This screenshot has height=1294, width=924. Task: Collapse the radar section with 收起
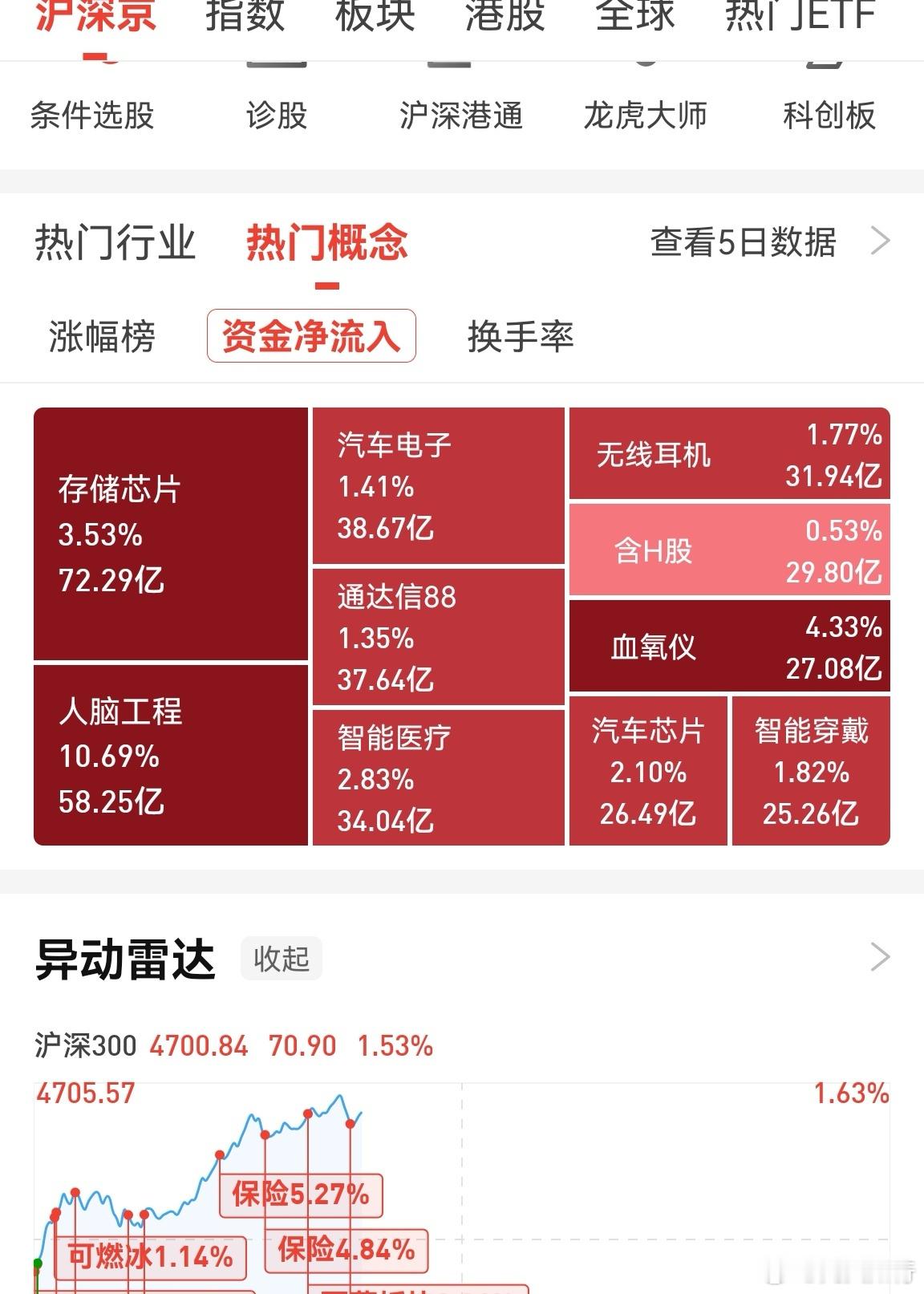click(281, 958)
